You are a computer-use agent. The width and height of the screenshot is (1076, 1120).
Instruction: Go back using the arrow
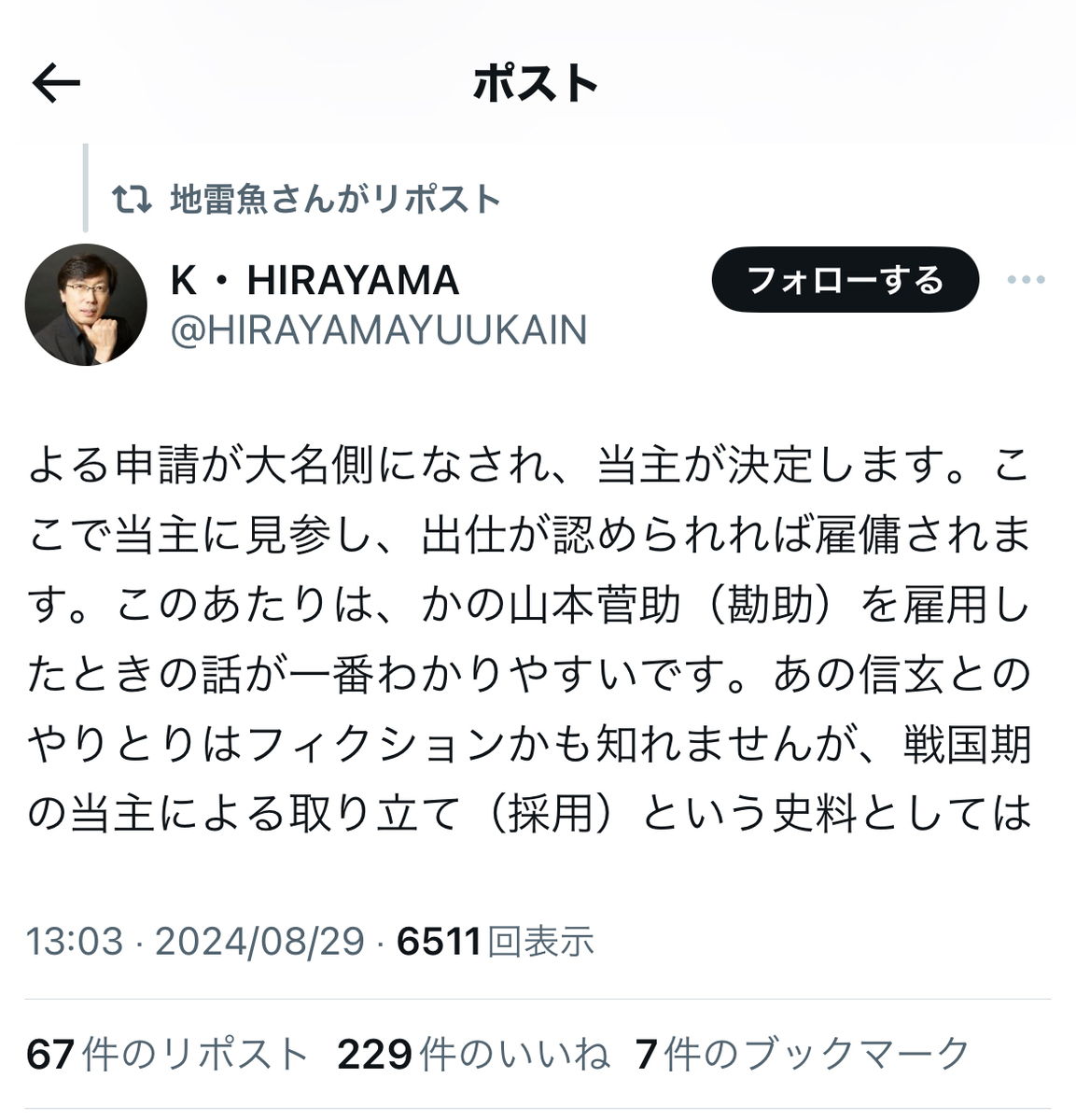(x=56, y=84)
